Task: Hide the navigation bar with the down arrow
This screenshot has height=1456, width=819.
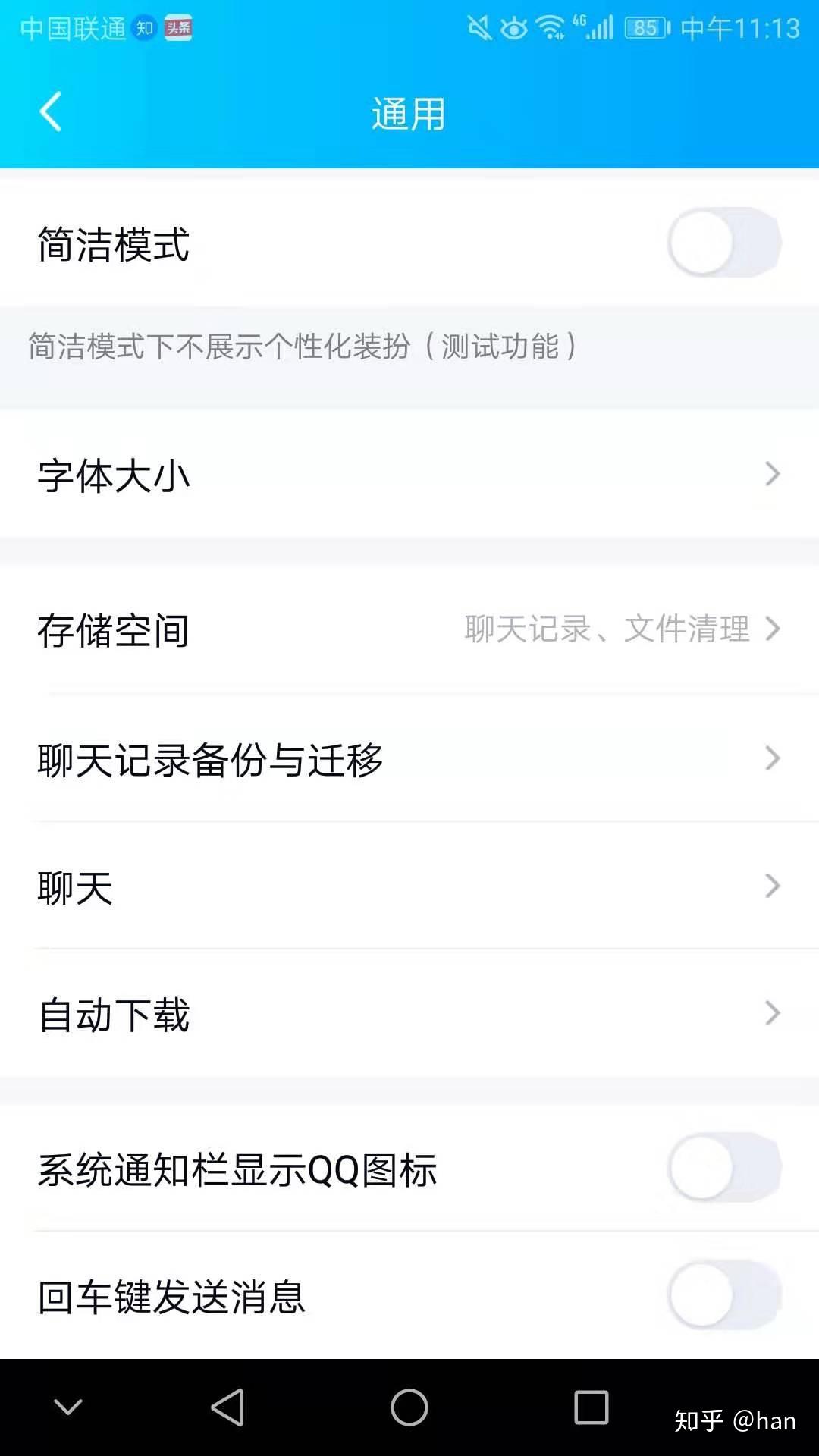Action: [68, 1407]
